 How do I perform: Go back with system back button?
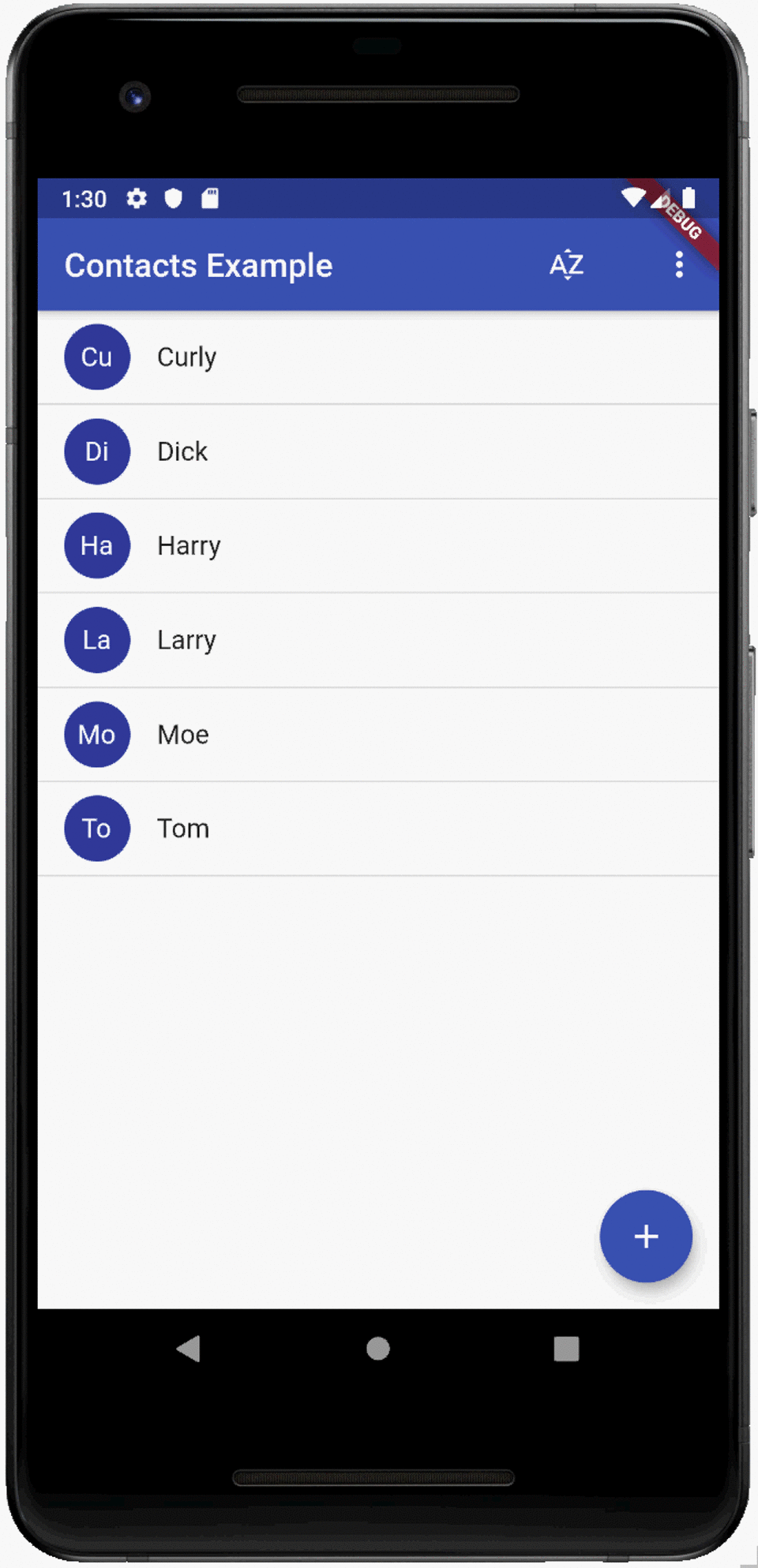point(189,1349)
